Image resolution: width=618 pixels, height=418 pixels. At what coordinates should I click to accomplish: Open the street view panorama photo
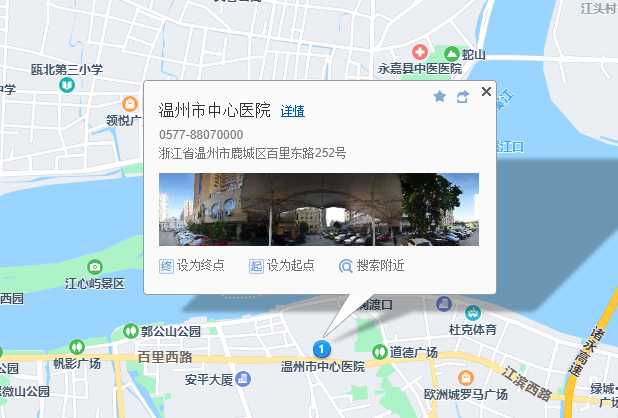[319, 209]
